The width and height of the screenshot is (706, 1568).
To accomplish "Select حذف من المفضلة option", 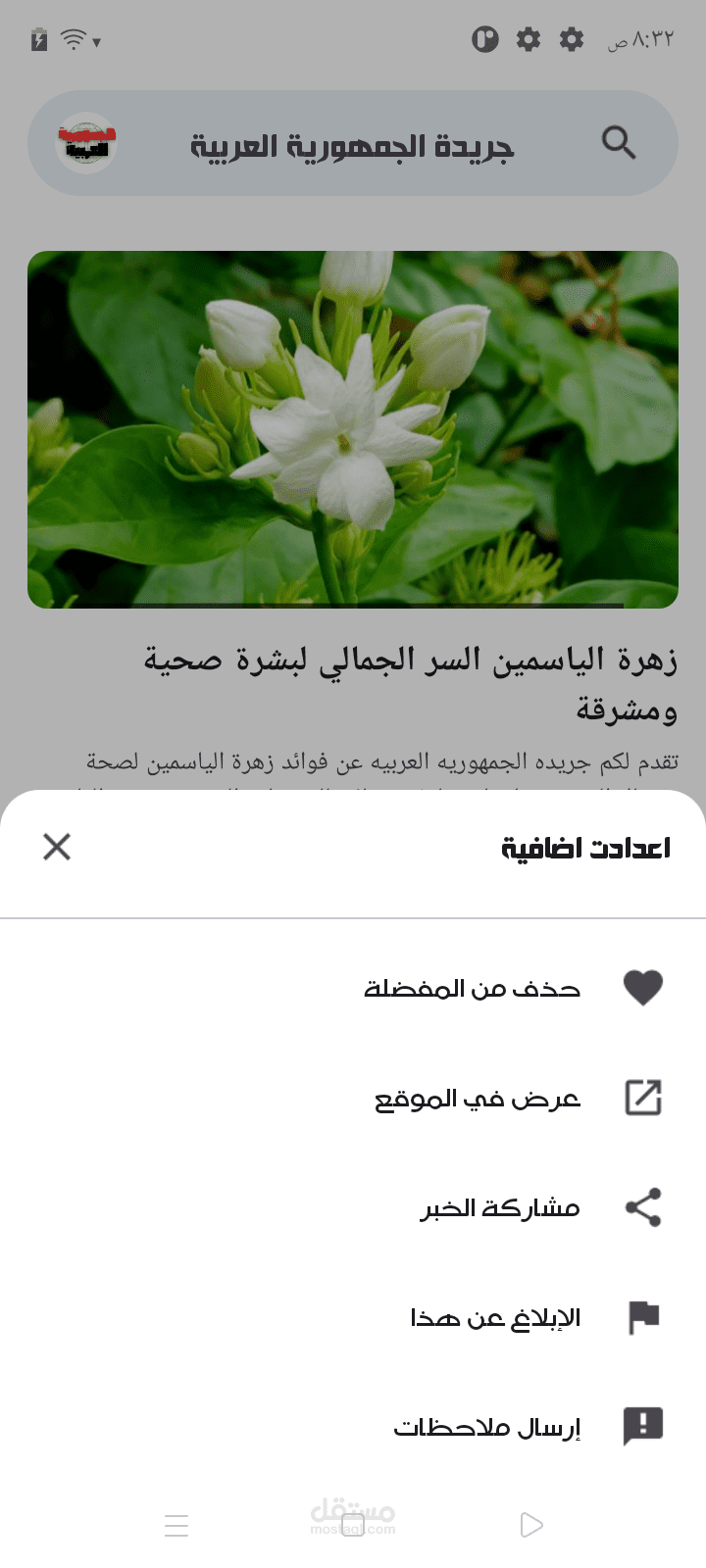I will coord(353,988).
